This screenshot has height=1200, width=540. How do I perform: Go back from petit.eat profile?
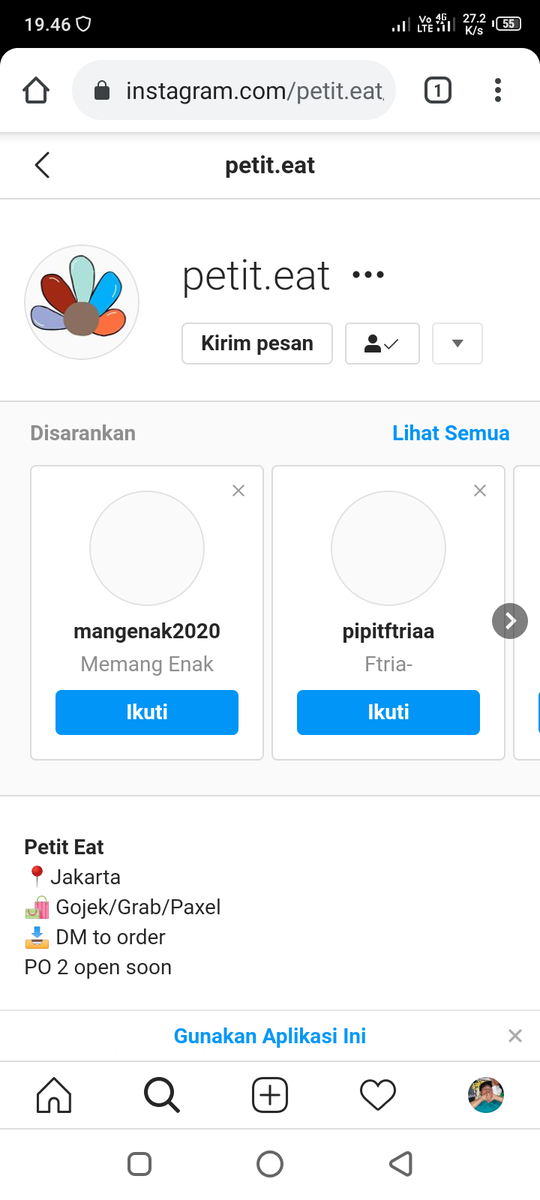[42, 165]
